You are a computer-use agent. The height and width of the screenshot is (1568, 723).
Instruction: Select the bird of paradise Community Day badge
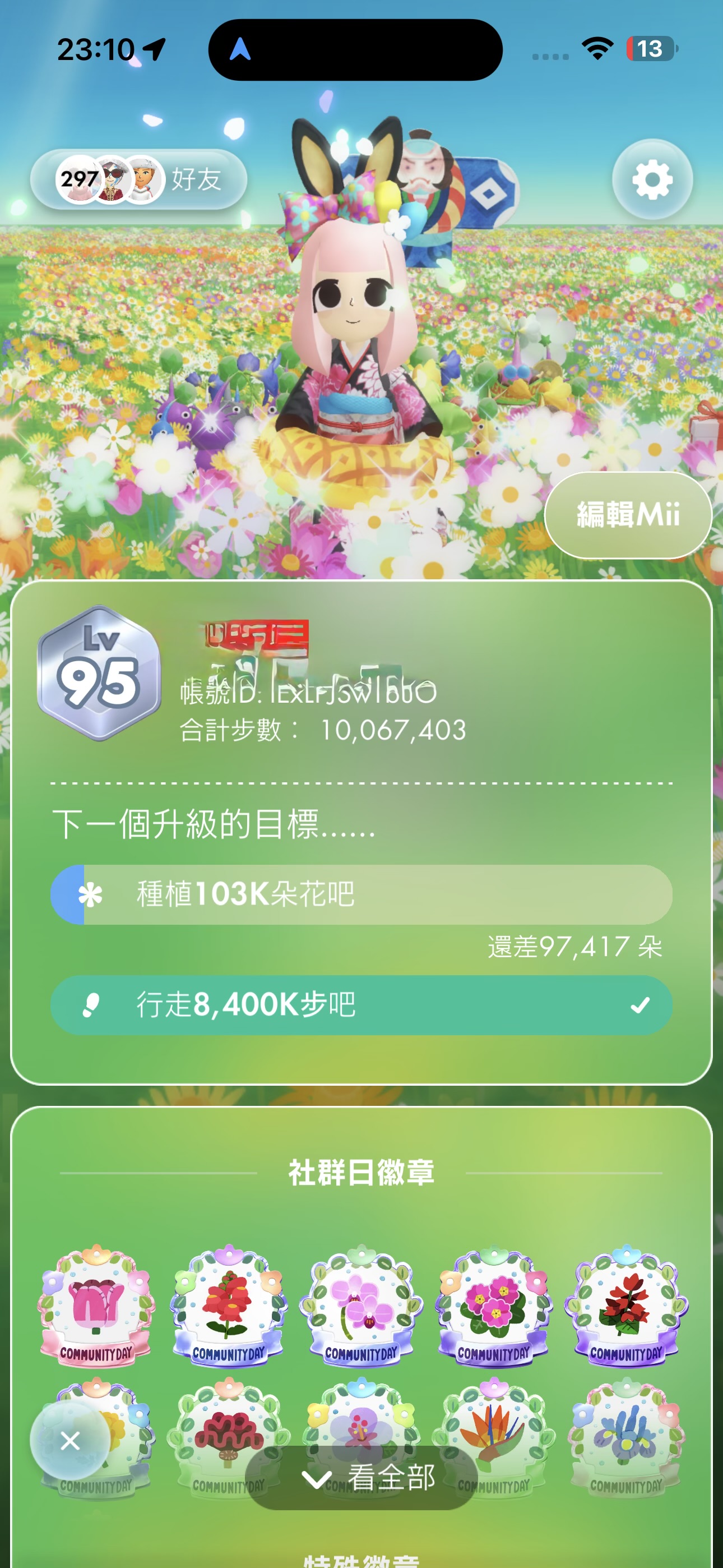click(x=494, y=1424)
